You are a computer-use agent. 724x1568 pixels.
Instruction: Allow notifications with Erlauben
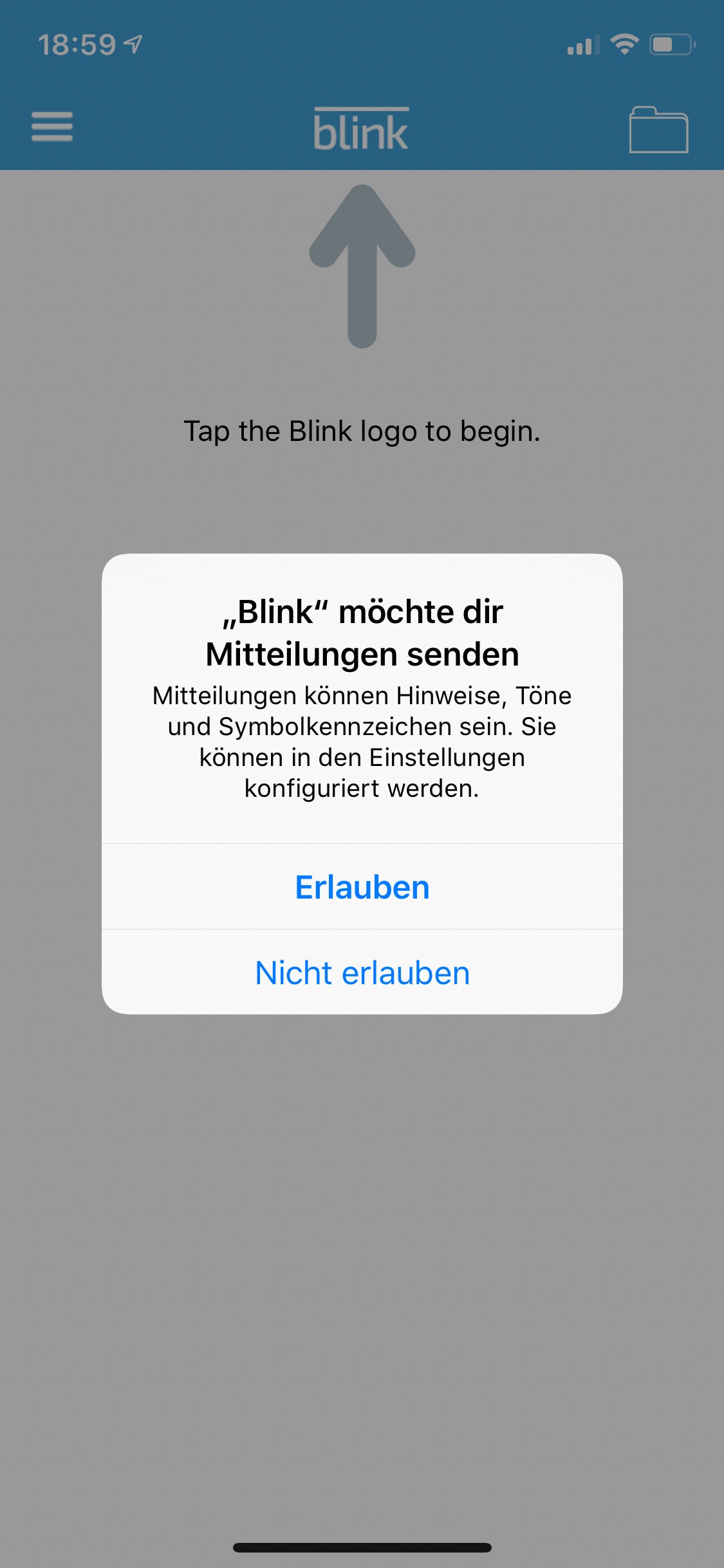pos(362,886)
